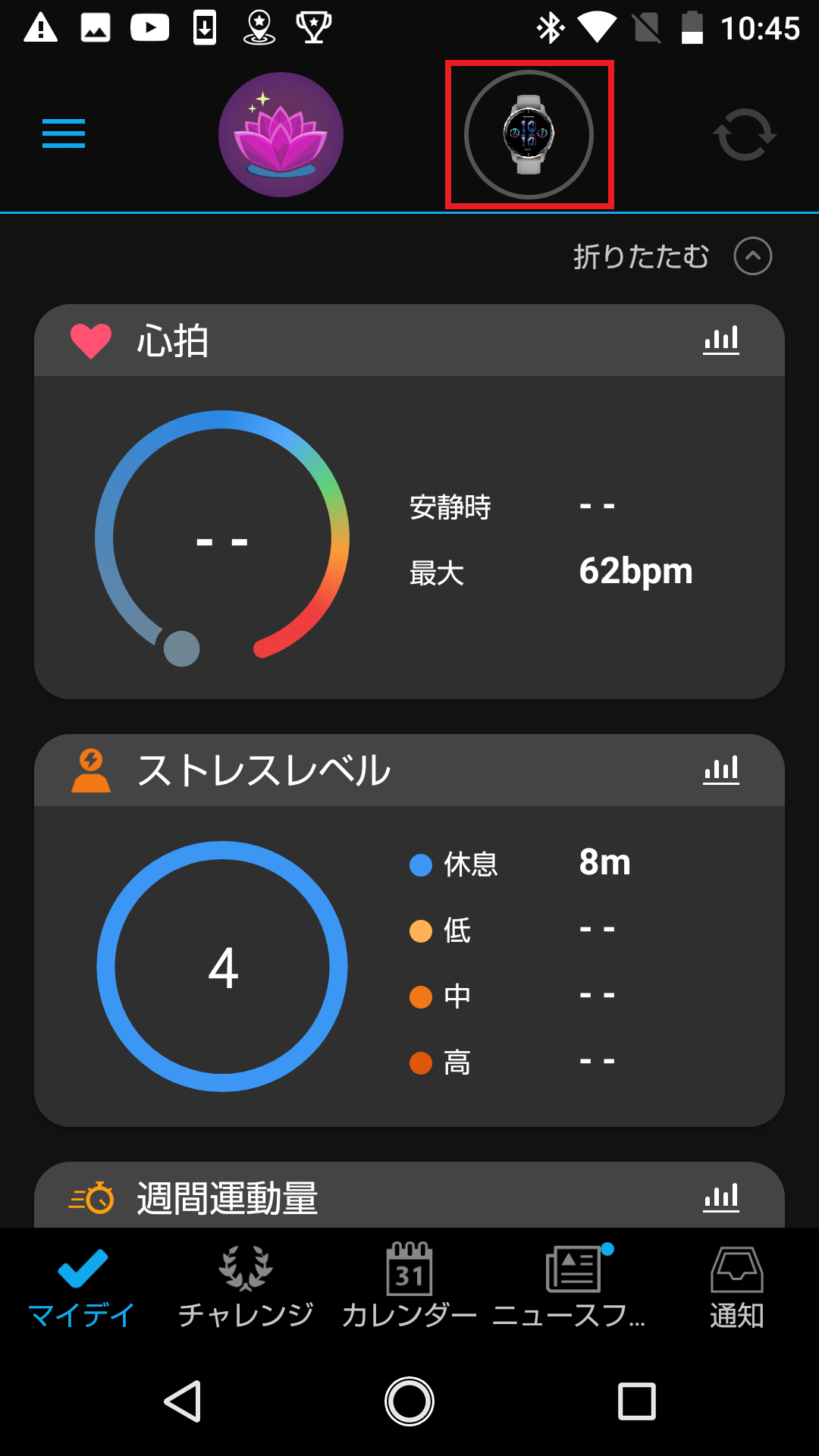Open the stress level bar chart icon
Viewport: 819px width, 1456px height.
pyautogui.click(x=721, y=768)
